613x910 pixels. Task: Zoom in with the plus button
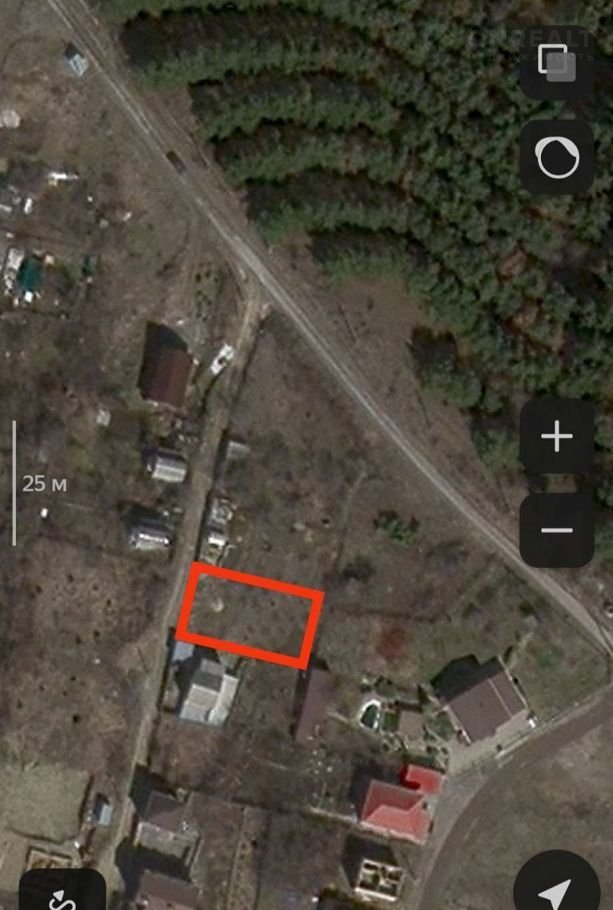coord(557,436)
